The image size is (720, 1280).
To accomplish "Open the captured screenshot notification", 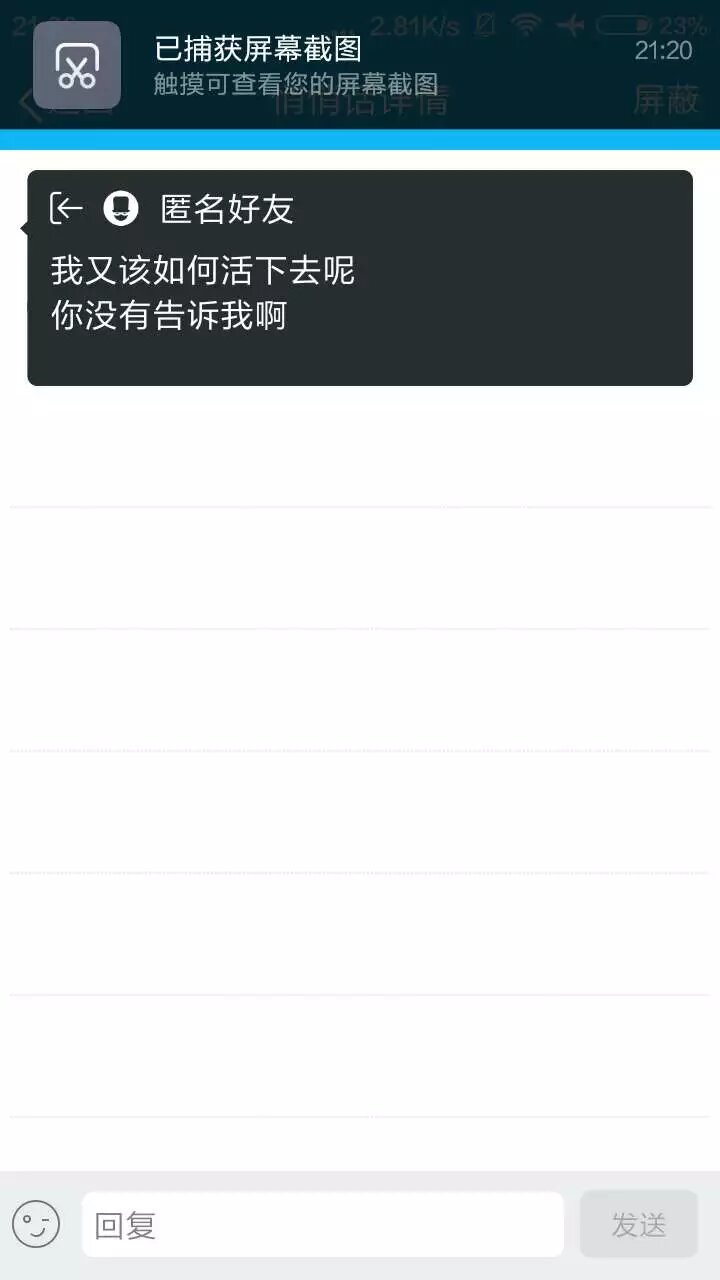I will click(300, 65).
